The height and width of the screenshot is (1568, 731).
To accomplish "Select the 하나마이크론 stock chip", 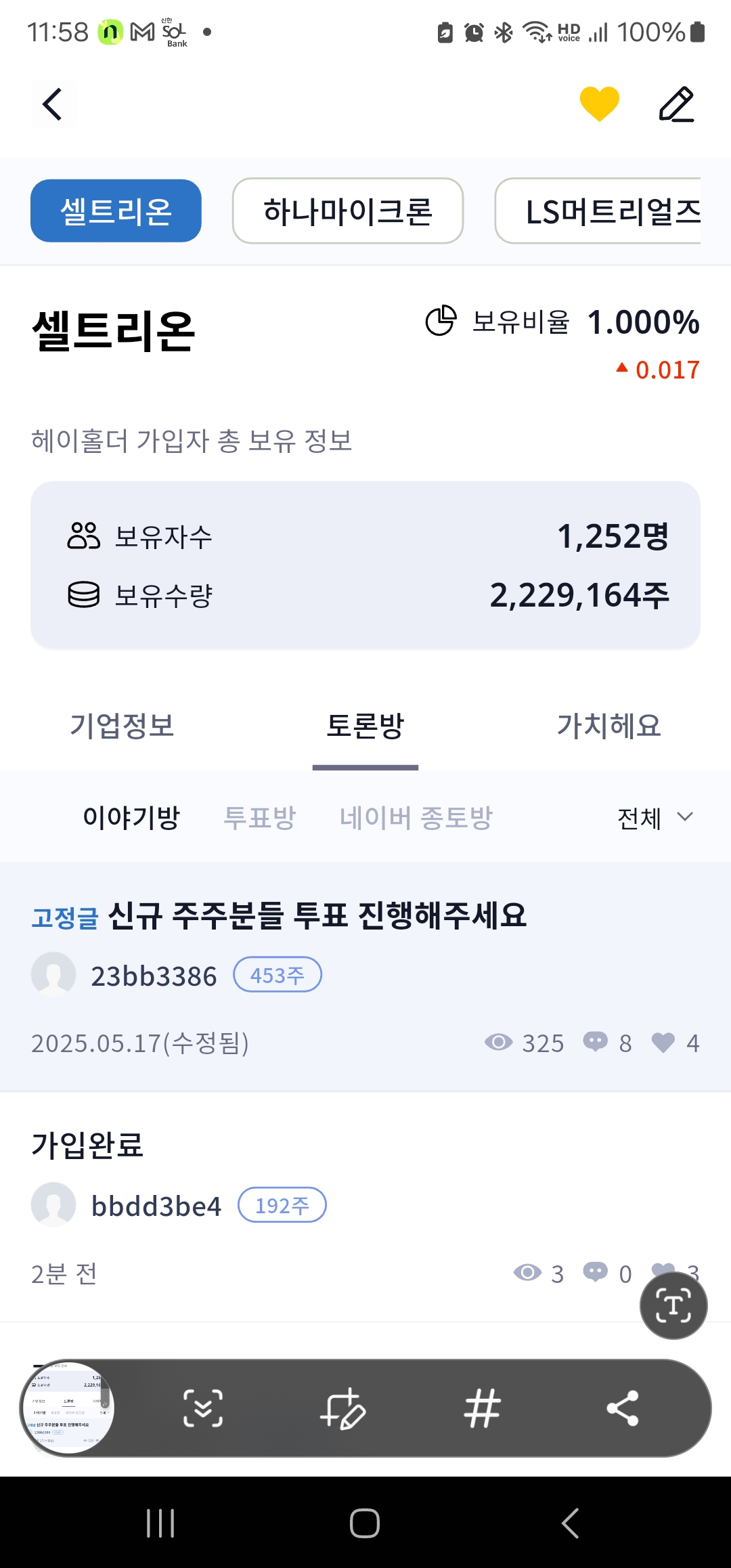I will 348,211.
